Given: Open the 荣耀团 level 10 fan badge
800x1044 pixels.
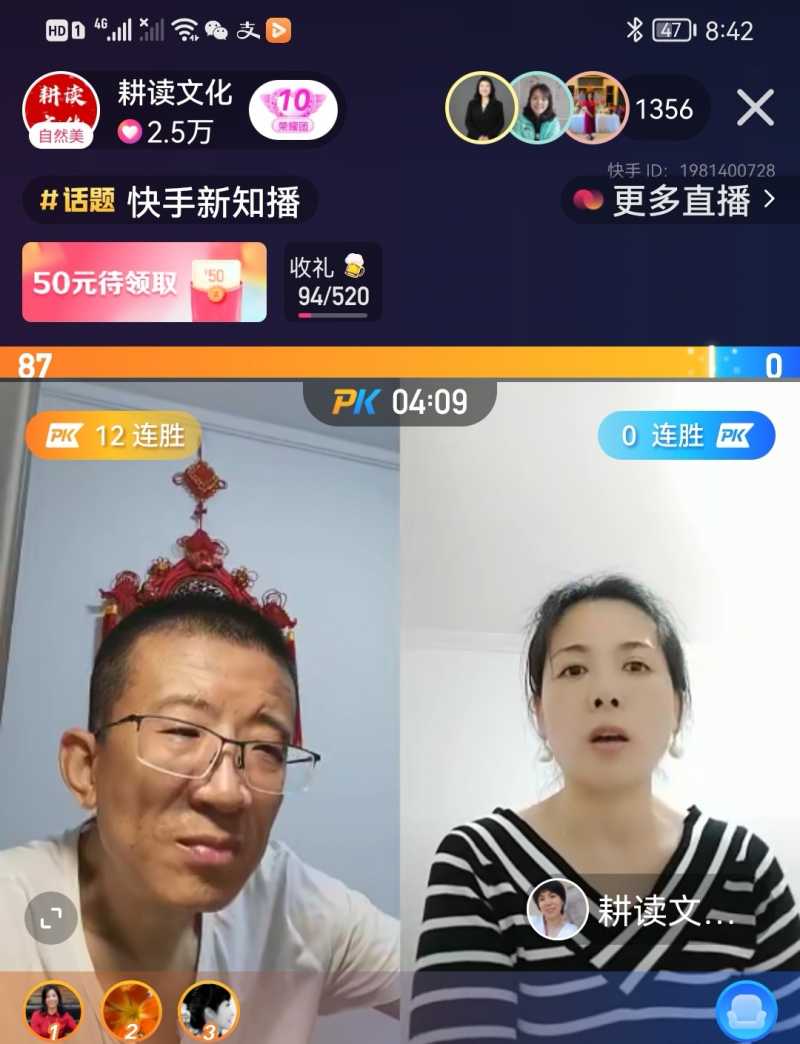Looking at the screenshot, I should (x=293, y=108).
